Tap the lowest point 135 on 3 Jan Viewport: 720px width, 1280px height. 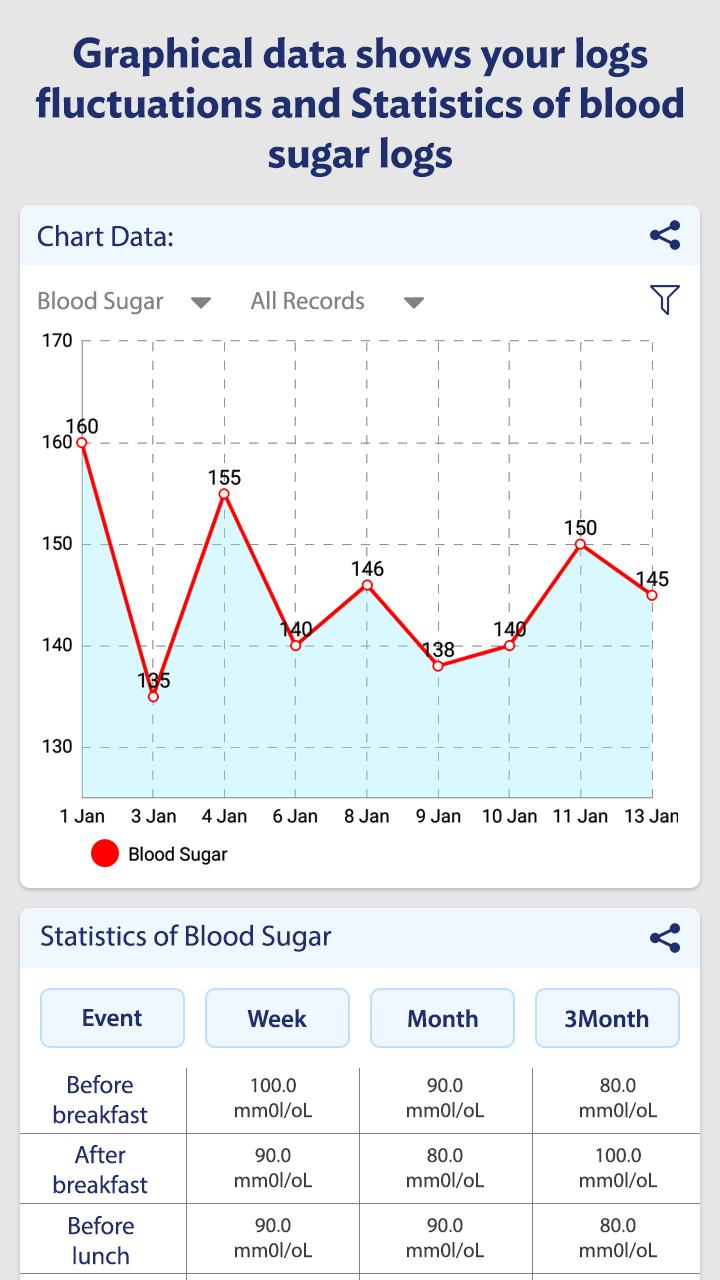tap(153, 696)
